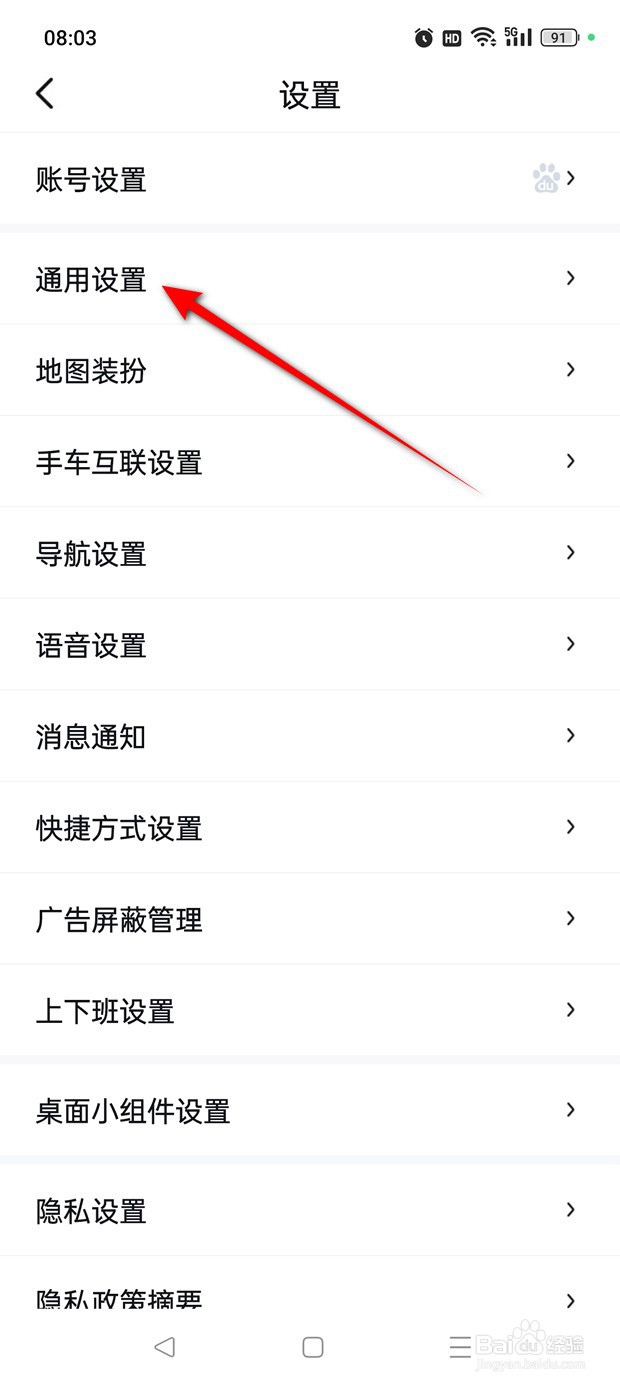Open 桌面小组件设置
Screen dimensions: 620x1386
[x=310, y=1110]
